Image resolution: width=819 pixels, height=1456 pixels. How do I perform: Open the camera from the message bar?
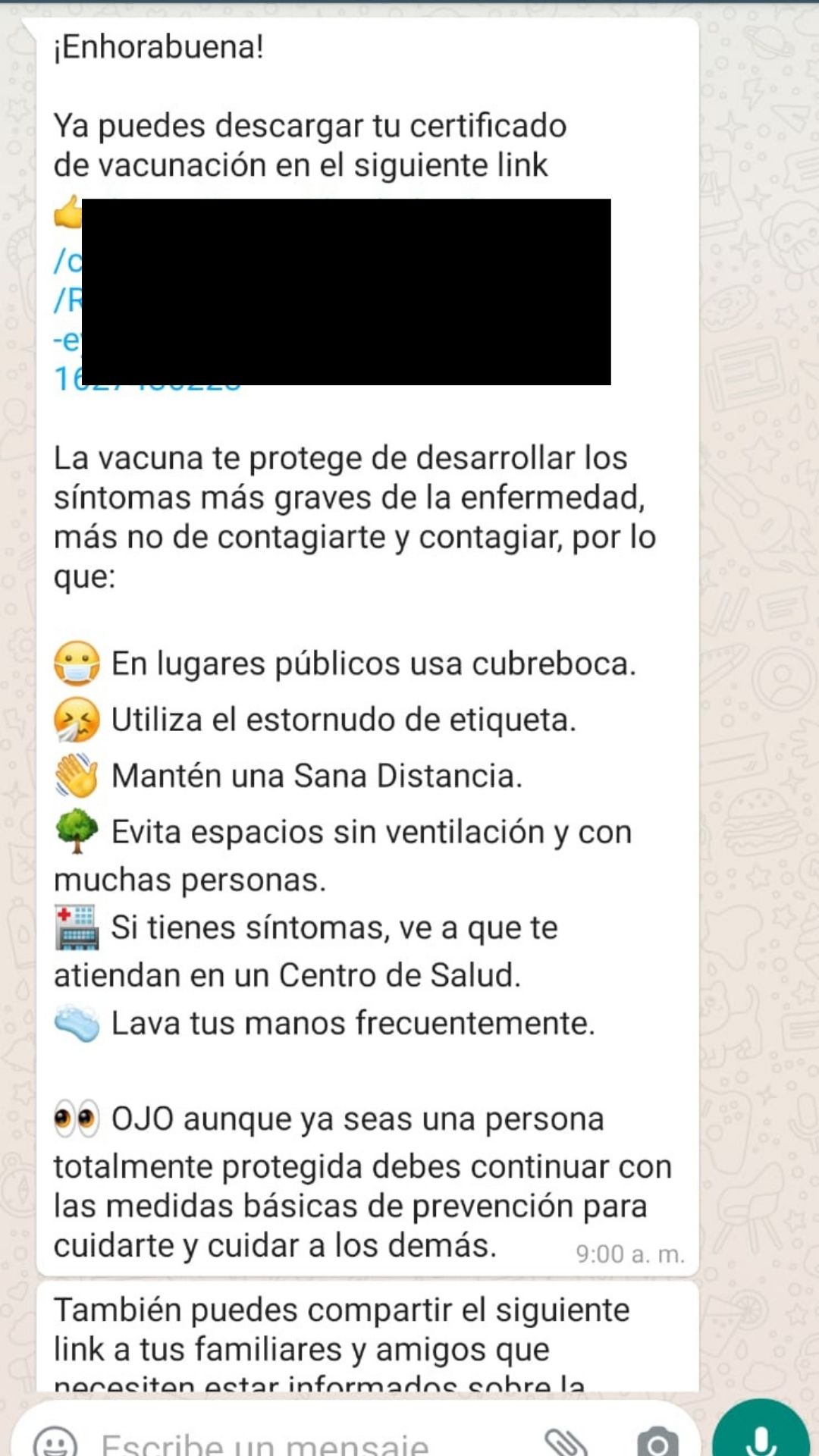pos(657,1442)
